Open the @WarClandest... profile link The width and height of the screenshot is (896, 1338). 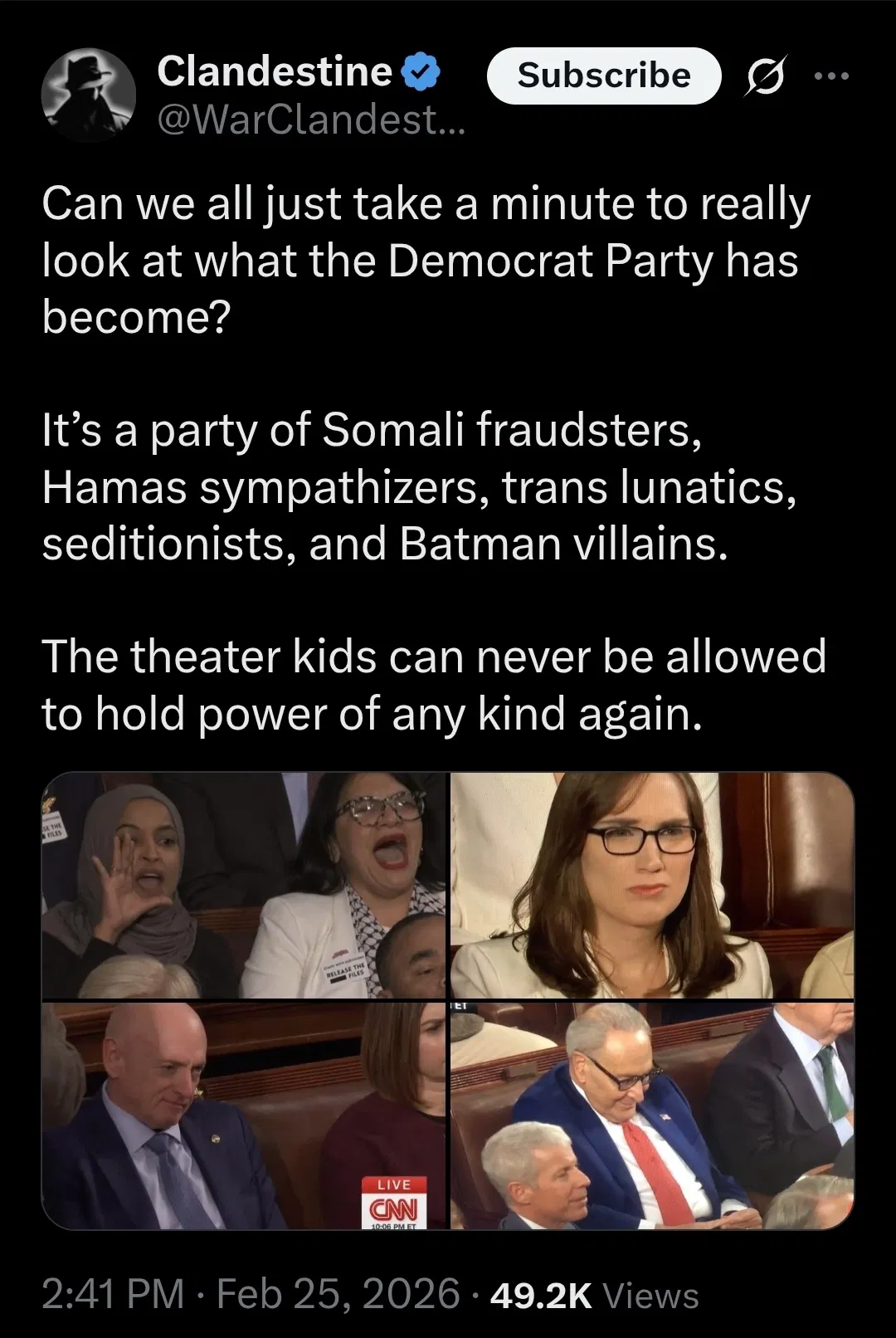pyautogui.click(x=311, y=122)
